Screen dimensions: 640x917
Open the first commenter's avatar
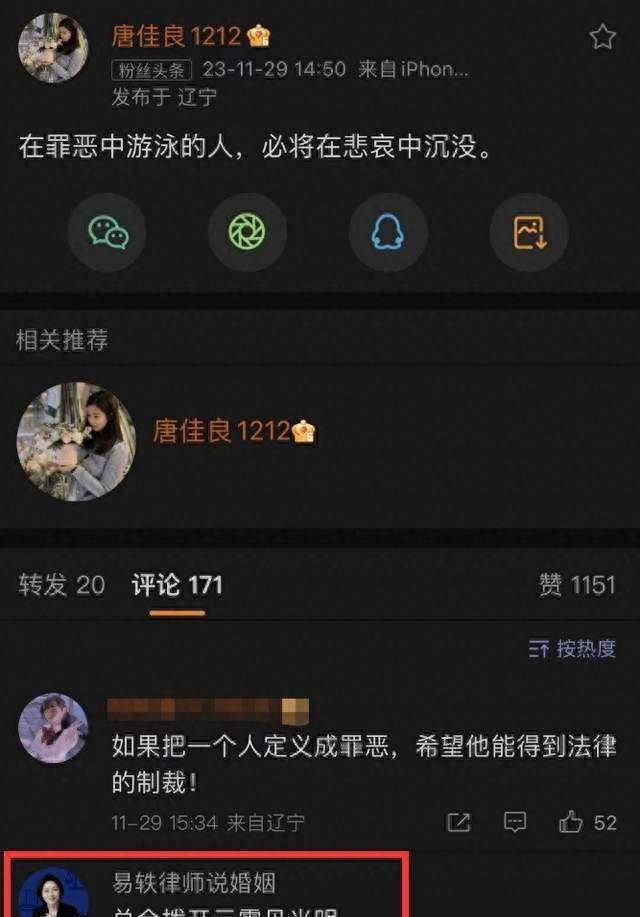click(x=53, y=727)
